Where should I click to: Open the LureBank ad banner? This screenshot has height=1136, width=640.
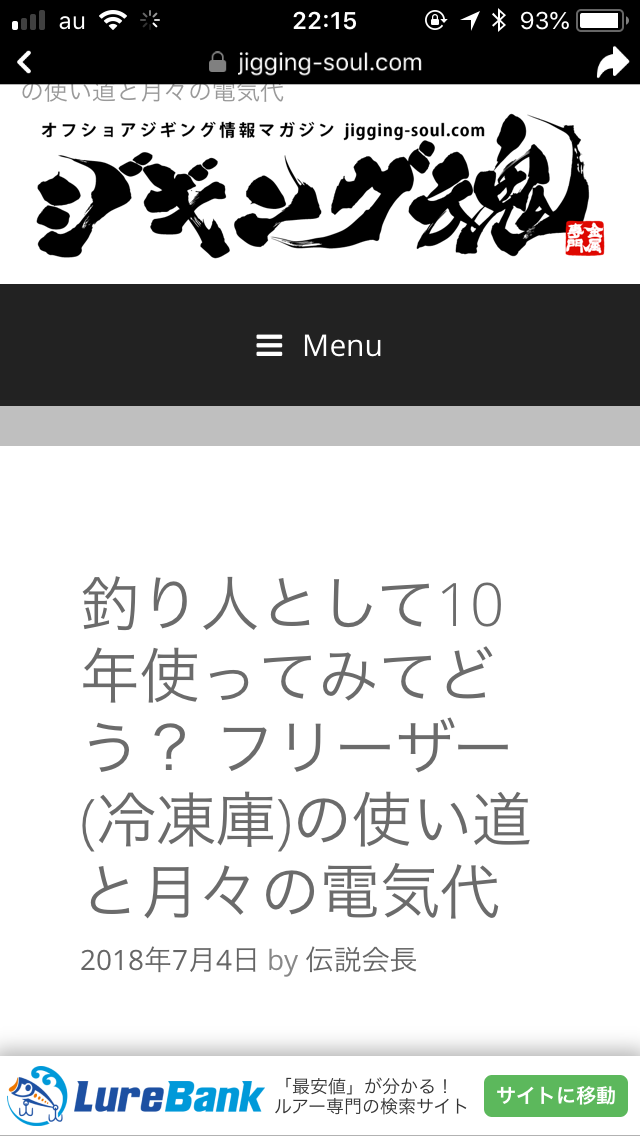tap(320, 1095)
